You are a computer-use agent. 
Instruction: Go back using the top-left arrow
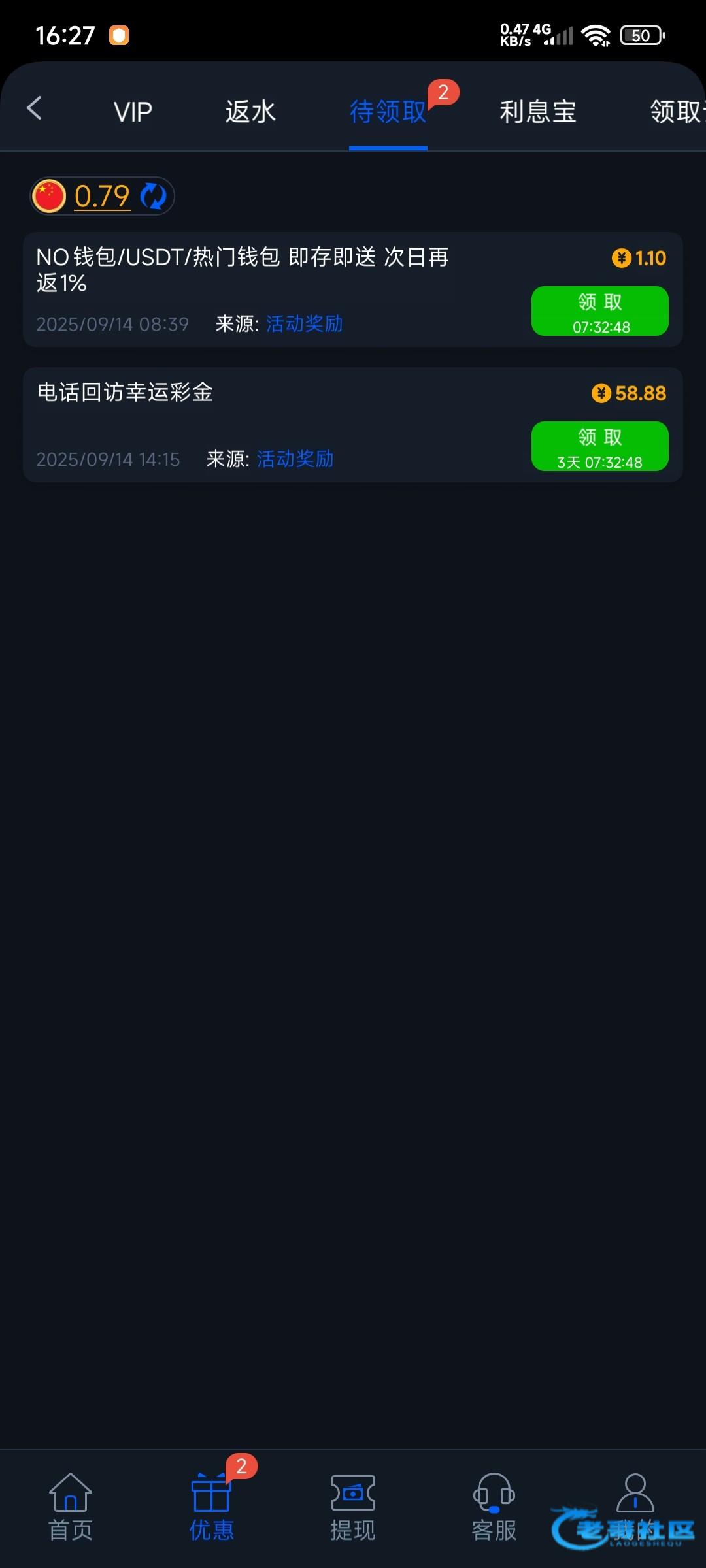click(34, 108)
